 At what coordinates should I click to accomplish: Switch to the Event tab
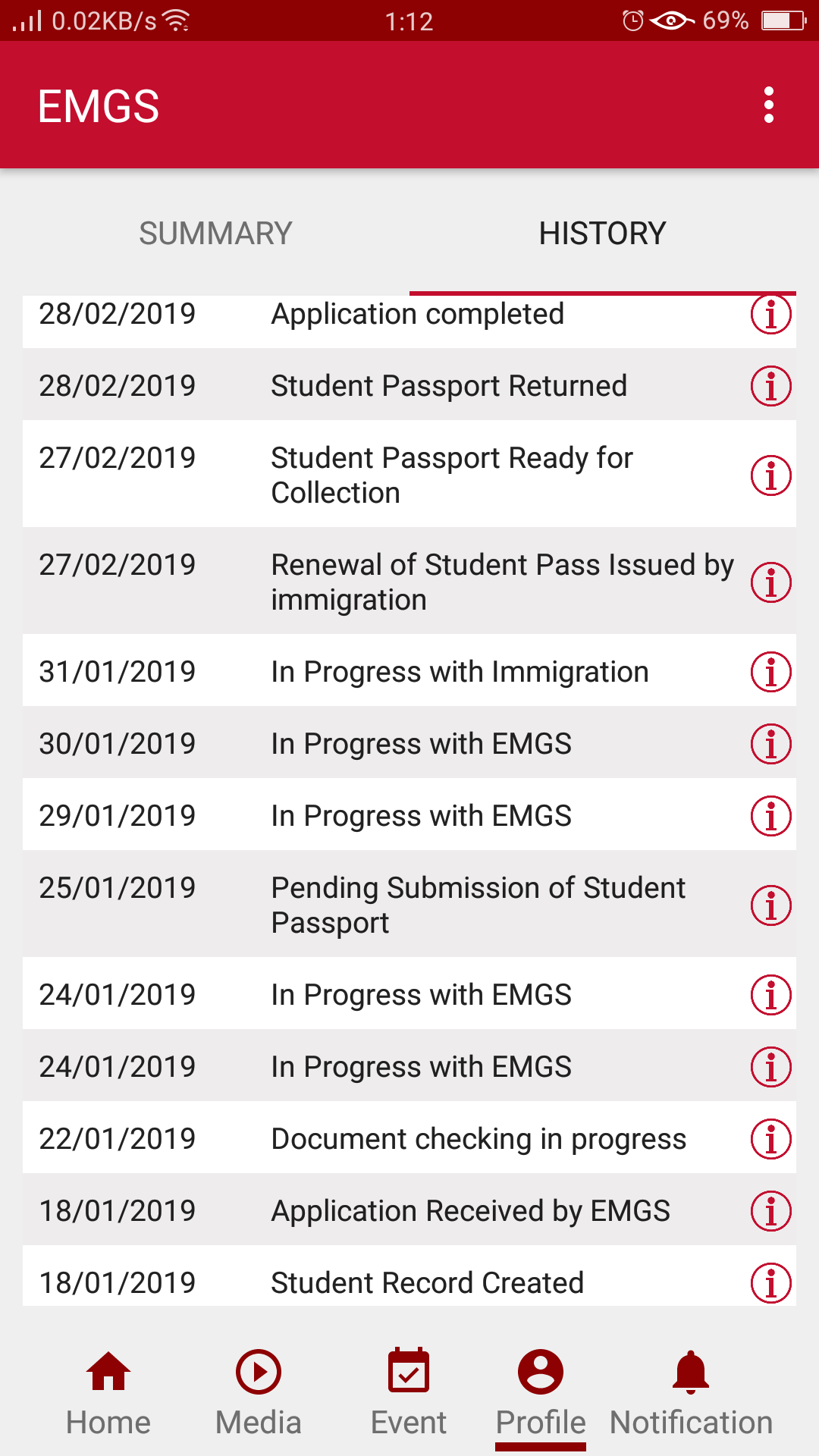(409, 1394)
